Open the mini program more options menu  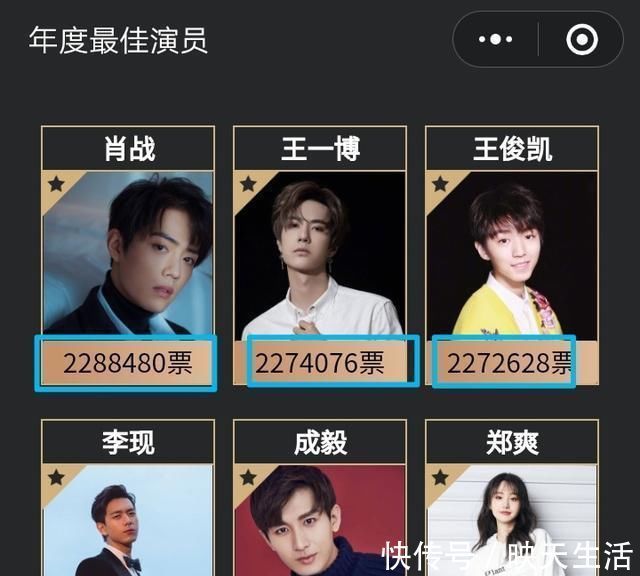pos(495,40)
